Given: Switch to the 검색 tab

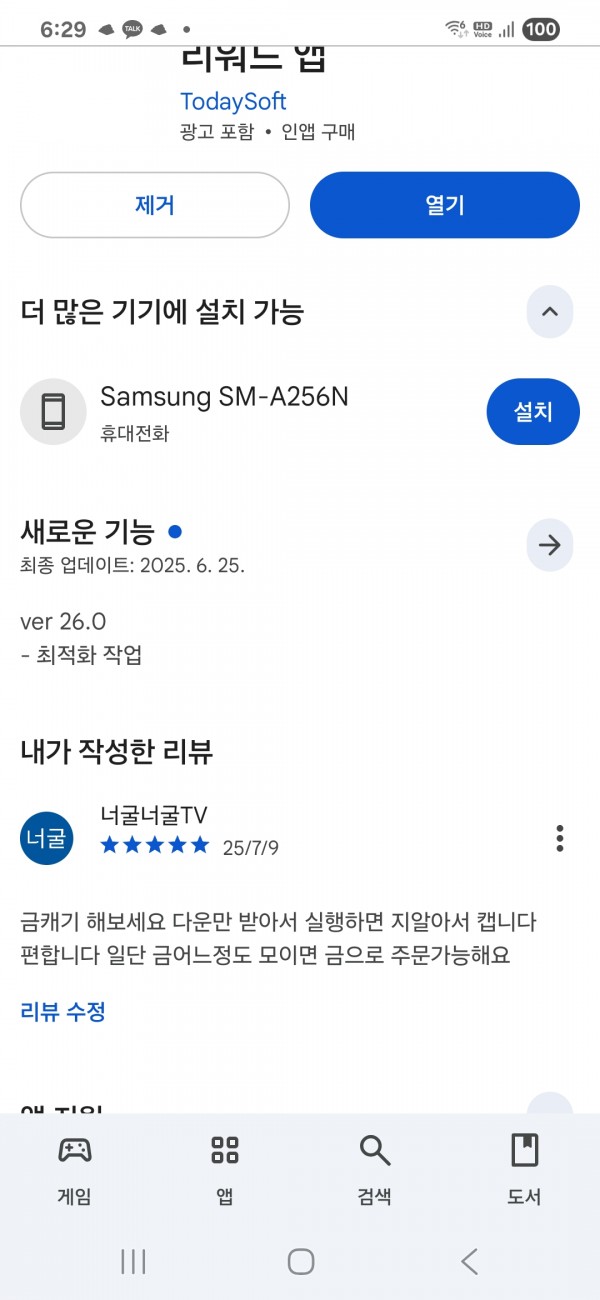Looking at the screenshot, I should 375,1168.
